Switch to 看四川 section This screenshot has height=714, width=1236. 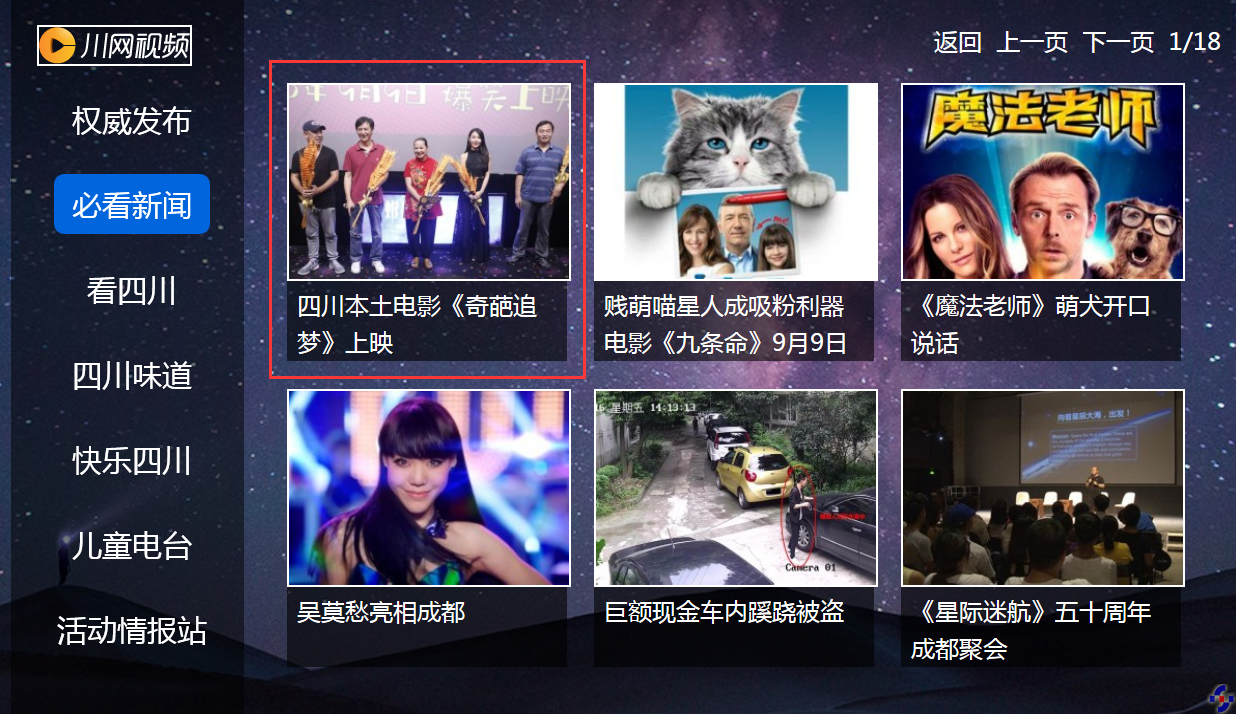(x=131, y=291)
